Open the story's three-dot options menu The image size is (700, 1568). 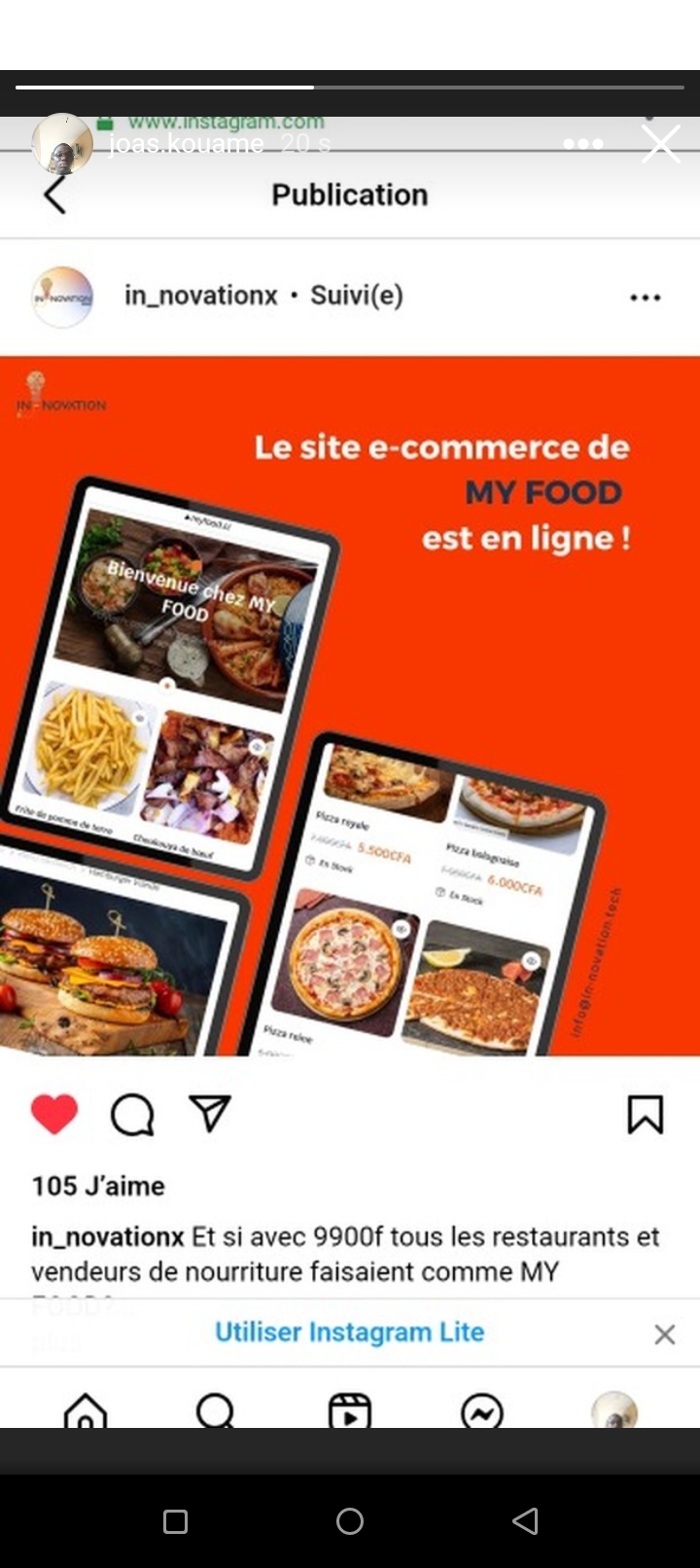click(583, 144)
